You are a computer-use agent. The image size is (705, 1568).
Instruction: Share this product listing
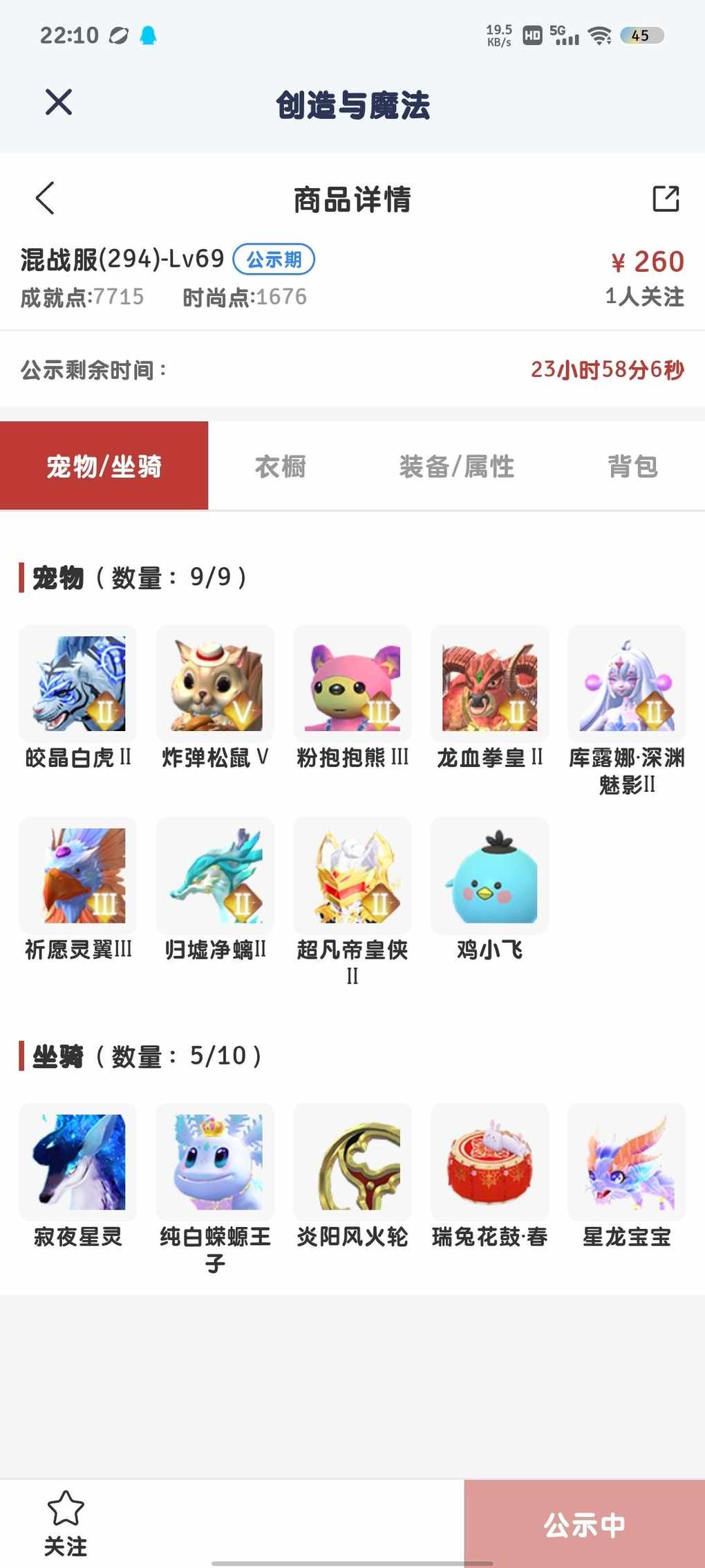[666, 199]
